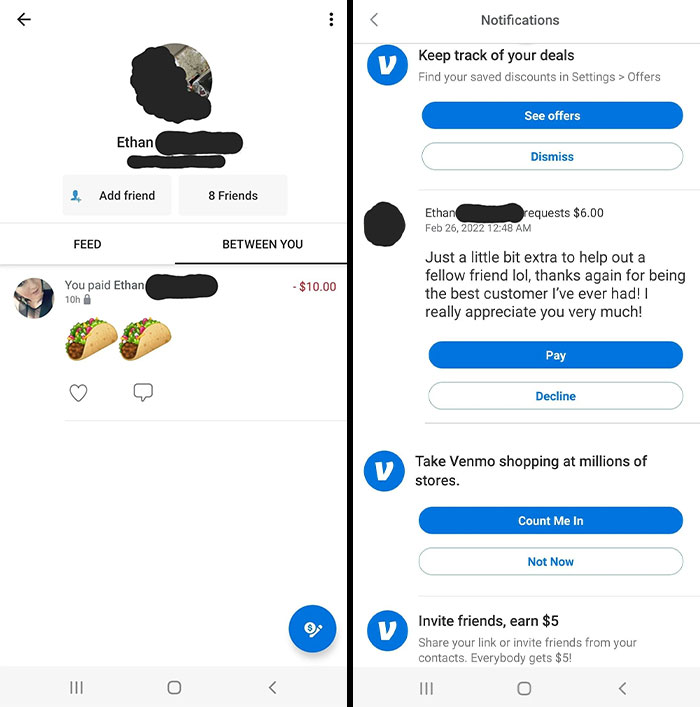
Task: Add Ethan as a friend
Action: coord(116,196)
